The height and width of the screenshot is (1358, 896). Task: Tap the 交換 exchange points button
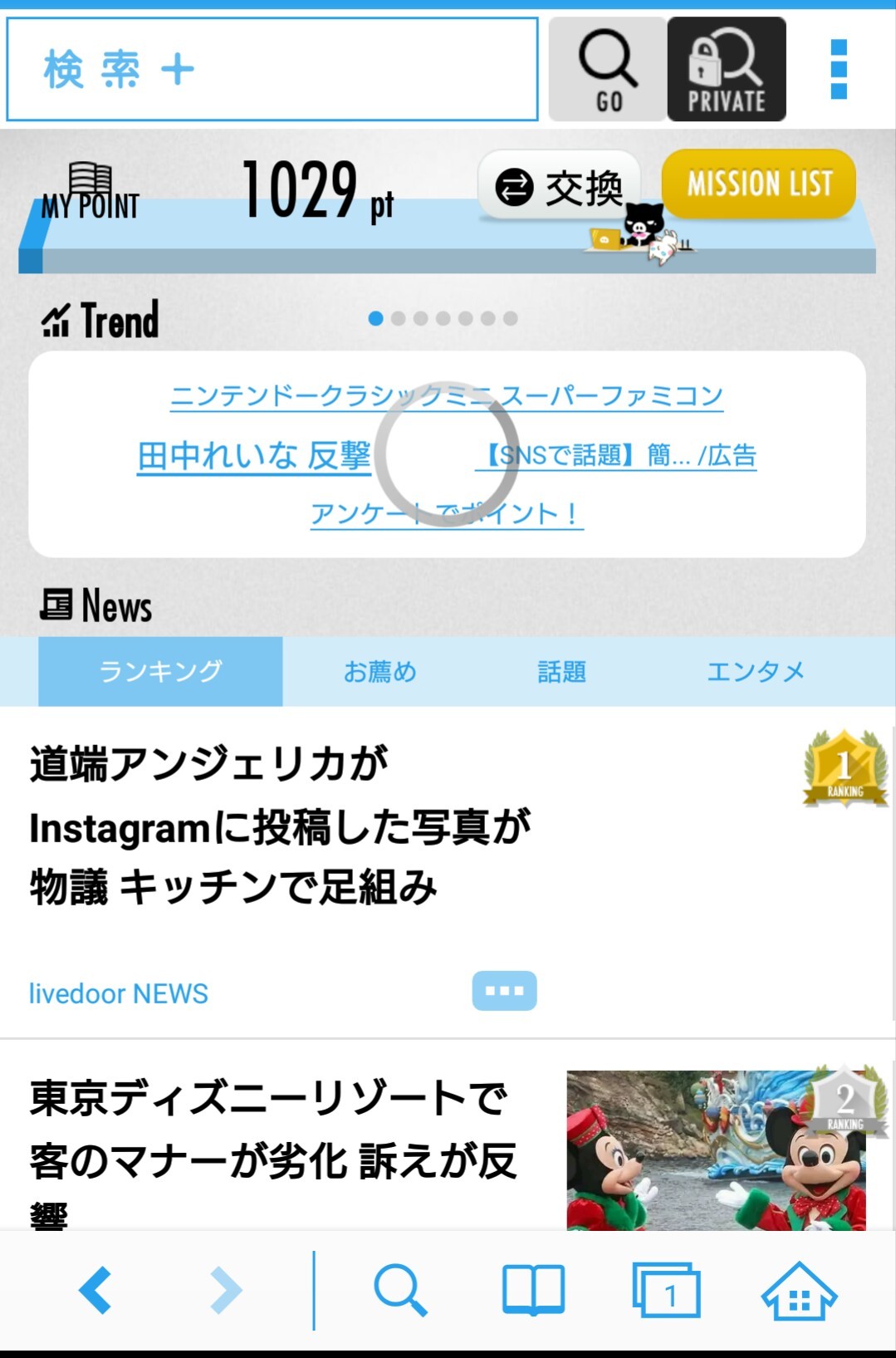(x=559, y=187)
